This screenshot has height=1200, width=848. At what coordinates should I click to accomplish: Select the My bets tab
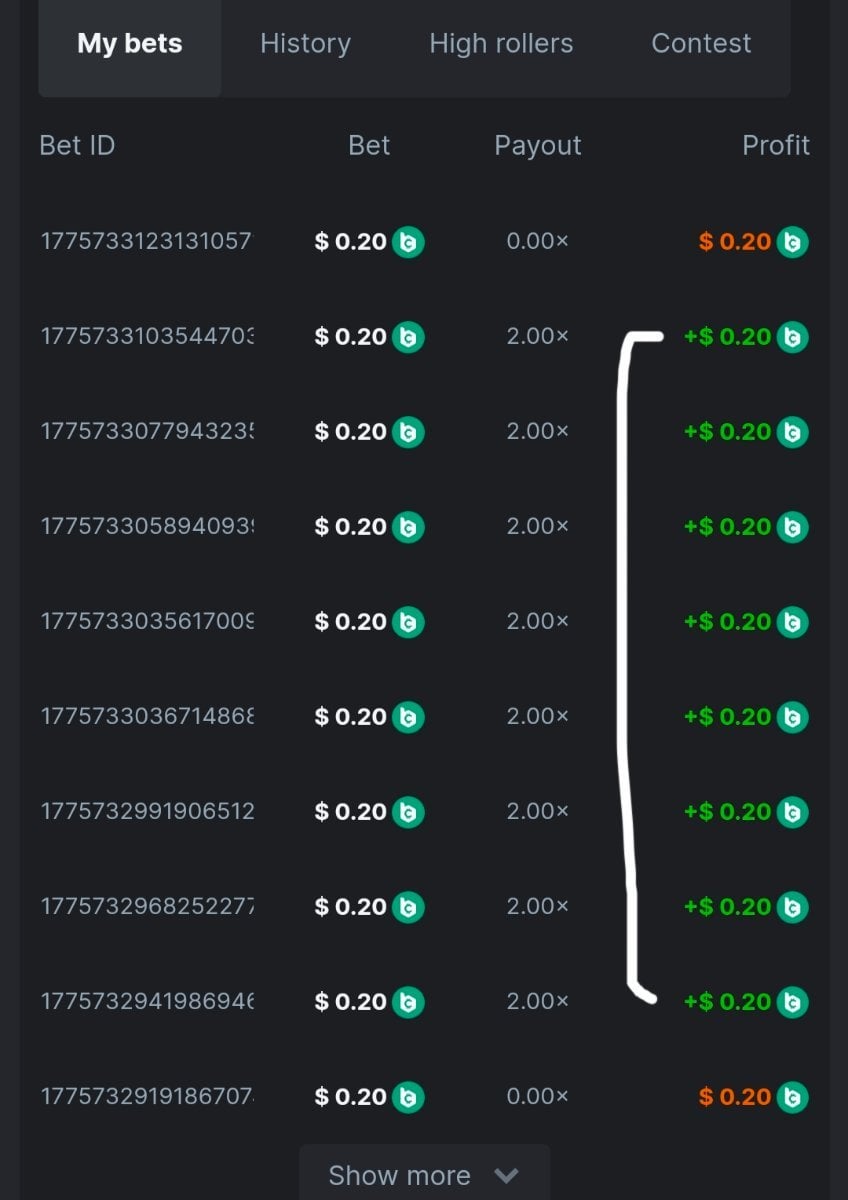pos(130,44)
